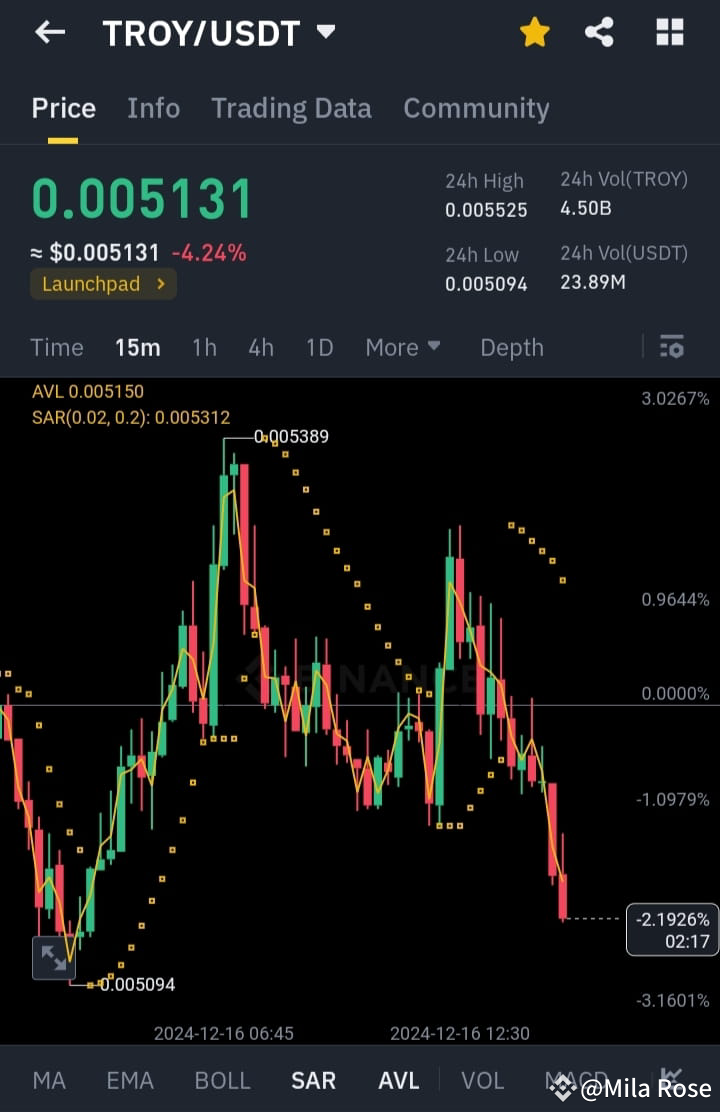Open the share icon in the header
Screen dimensions: 720x1112
tap(599, 31)
